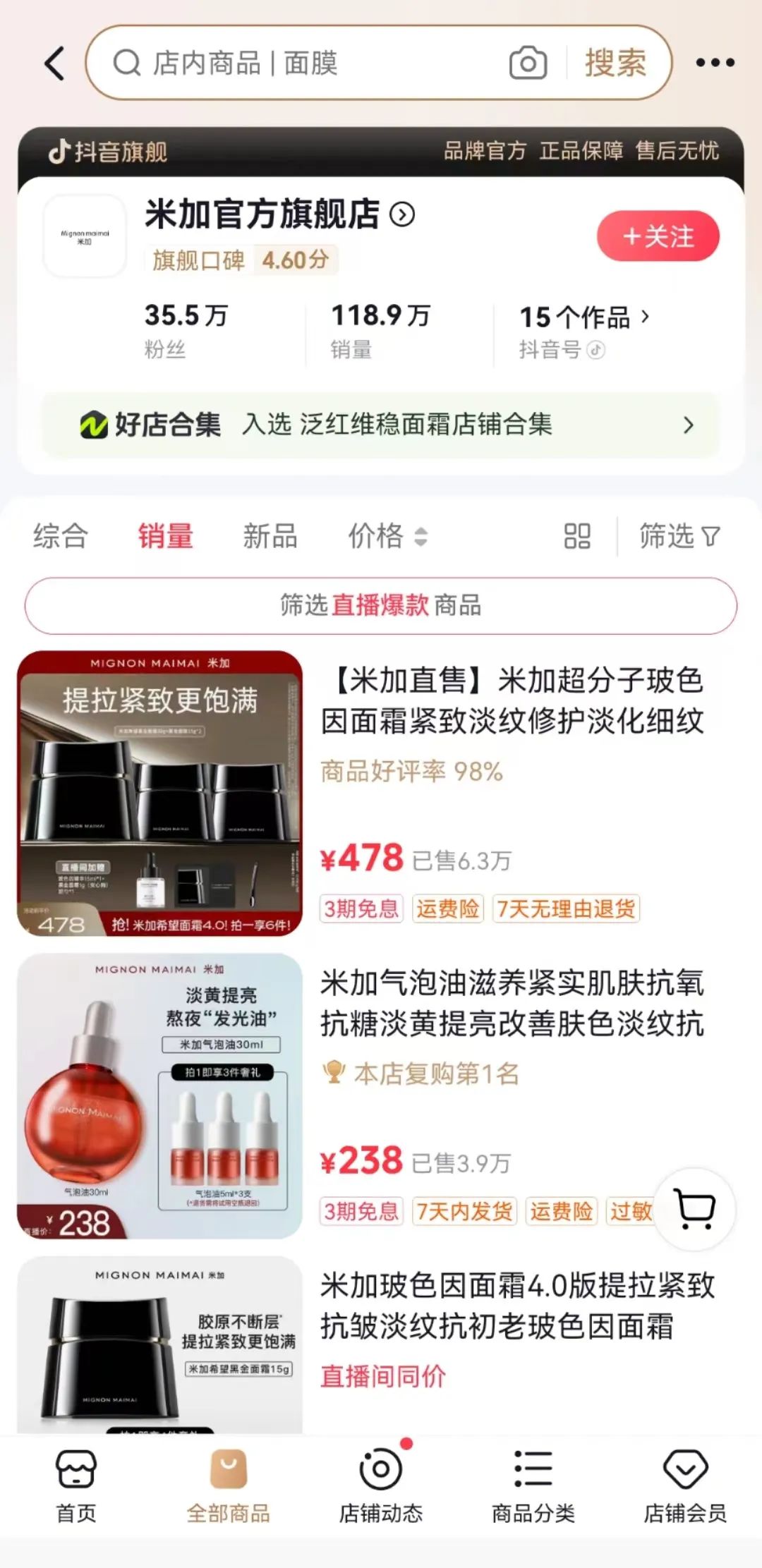Go back using the top-left arrow
The image size is (762, 1568).
55,63
